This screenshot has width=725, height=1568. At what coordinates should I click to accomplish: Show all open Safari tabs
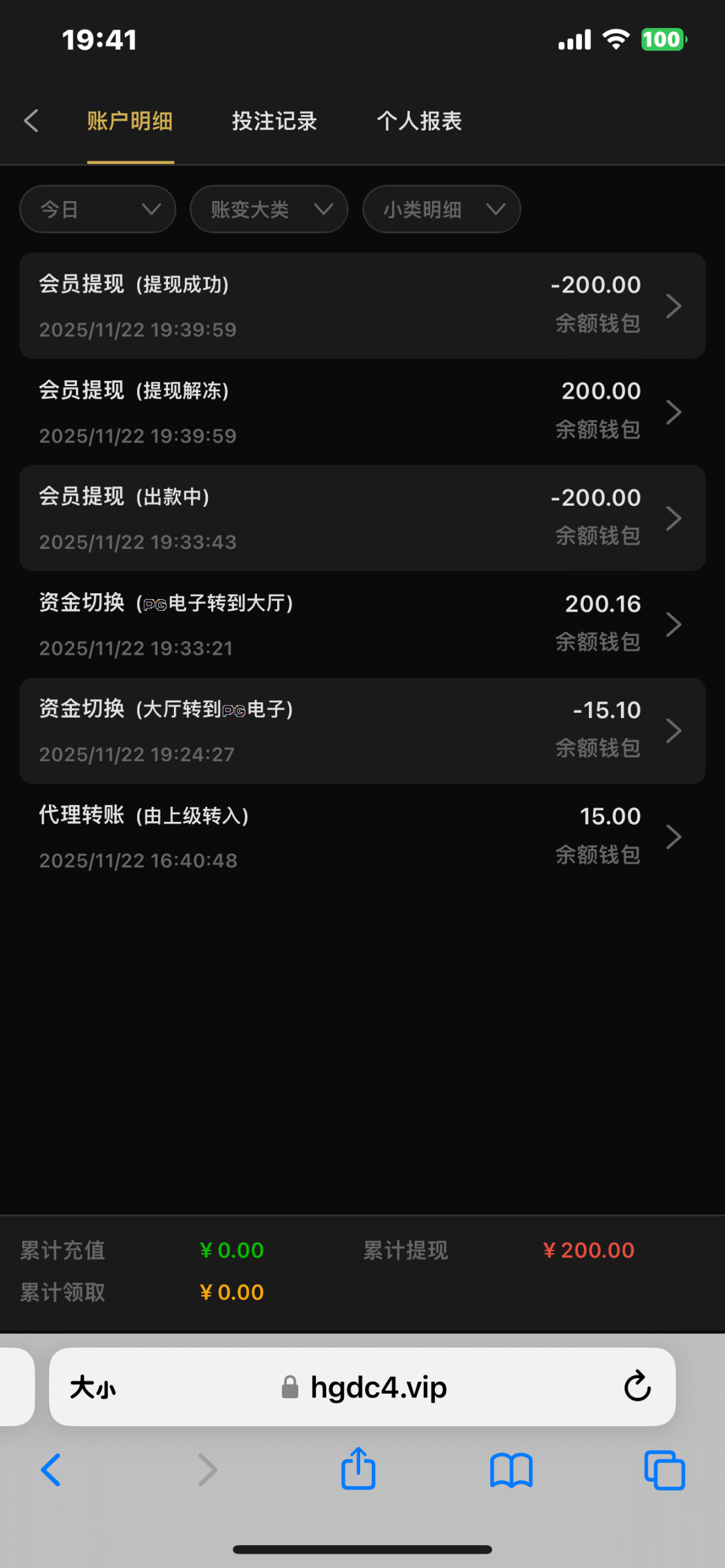[664, 1470]
